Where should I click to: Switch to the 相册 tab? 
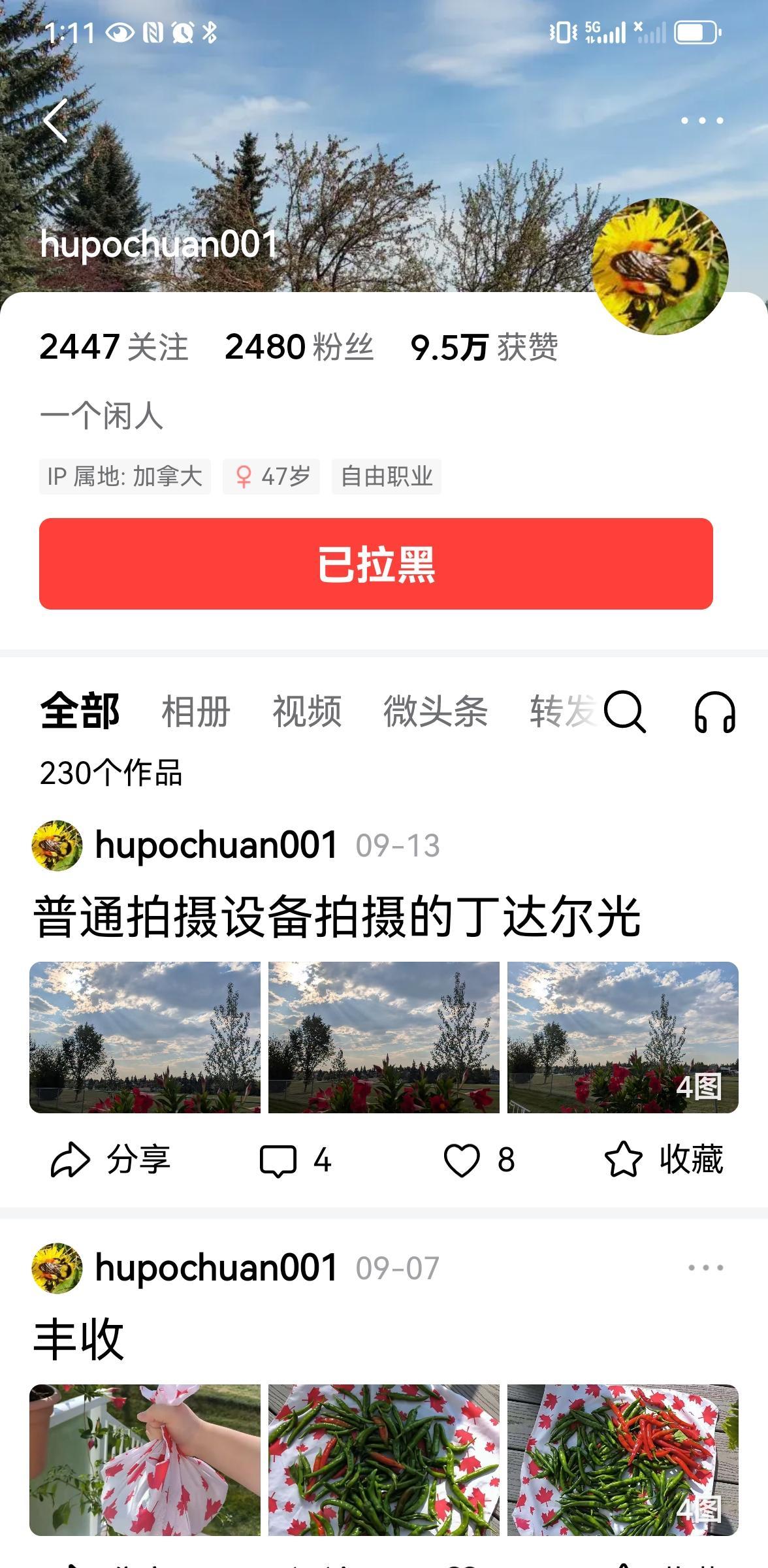coord(195,713)
